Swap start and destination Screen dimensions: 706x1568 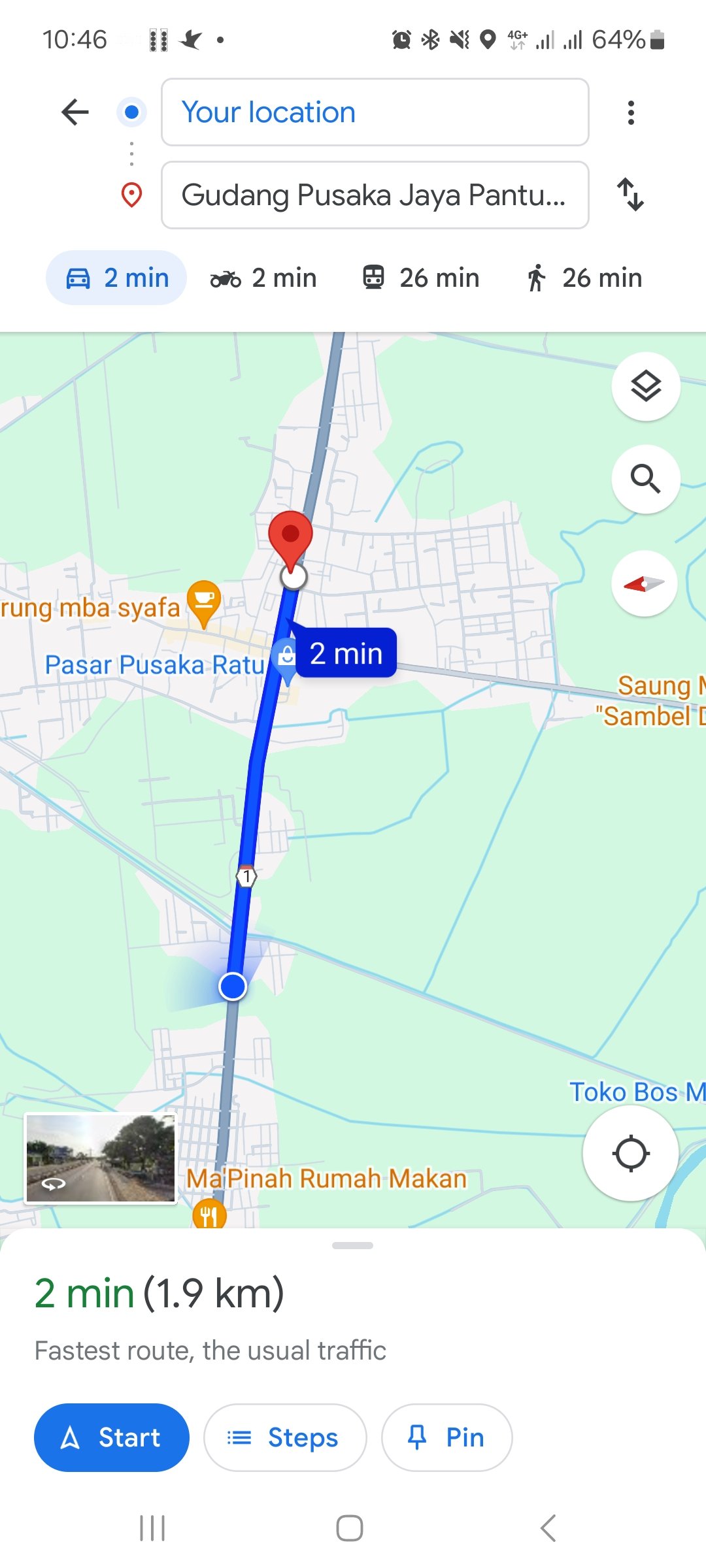631,195
